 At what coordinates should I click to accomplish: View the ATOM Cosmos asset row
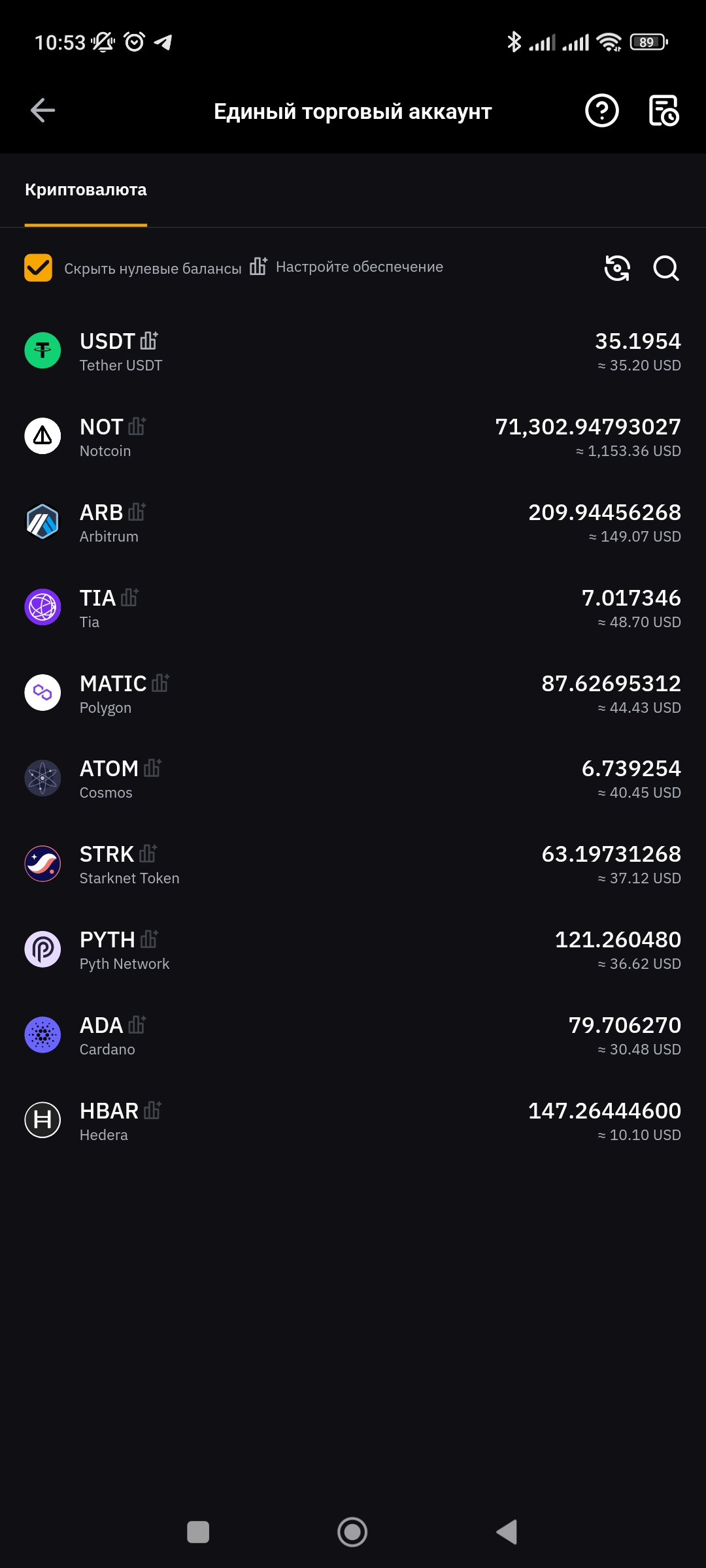pyautogui.click(x=353, y=779)
